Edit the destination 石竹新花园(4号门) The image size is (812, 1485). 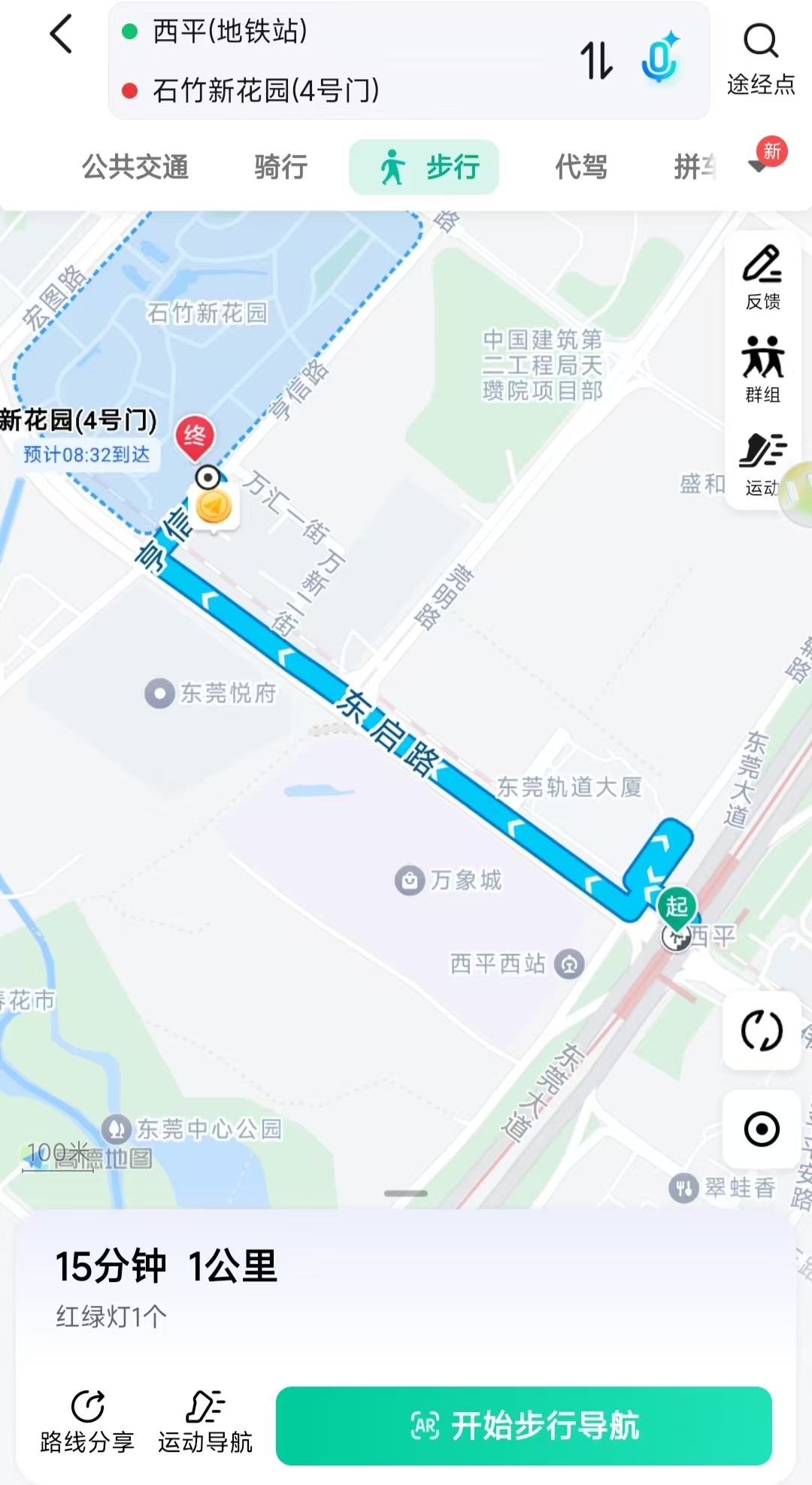[x=265, y=90]
